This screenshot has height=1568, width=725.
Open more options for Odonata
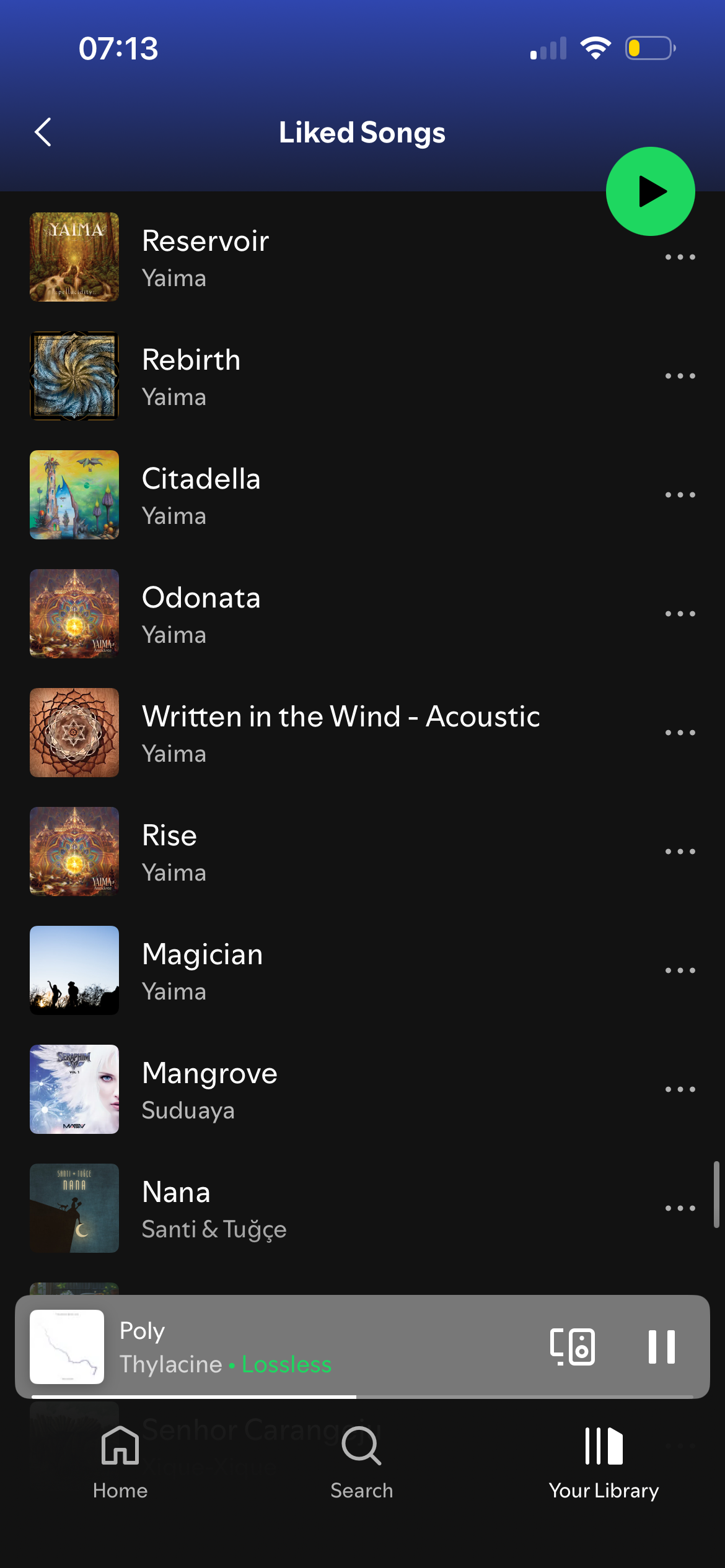(x=680, y=614)
